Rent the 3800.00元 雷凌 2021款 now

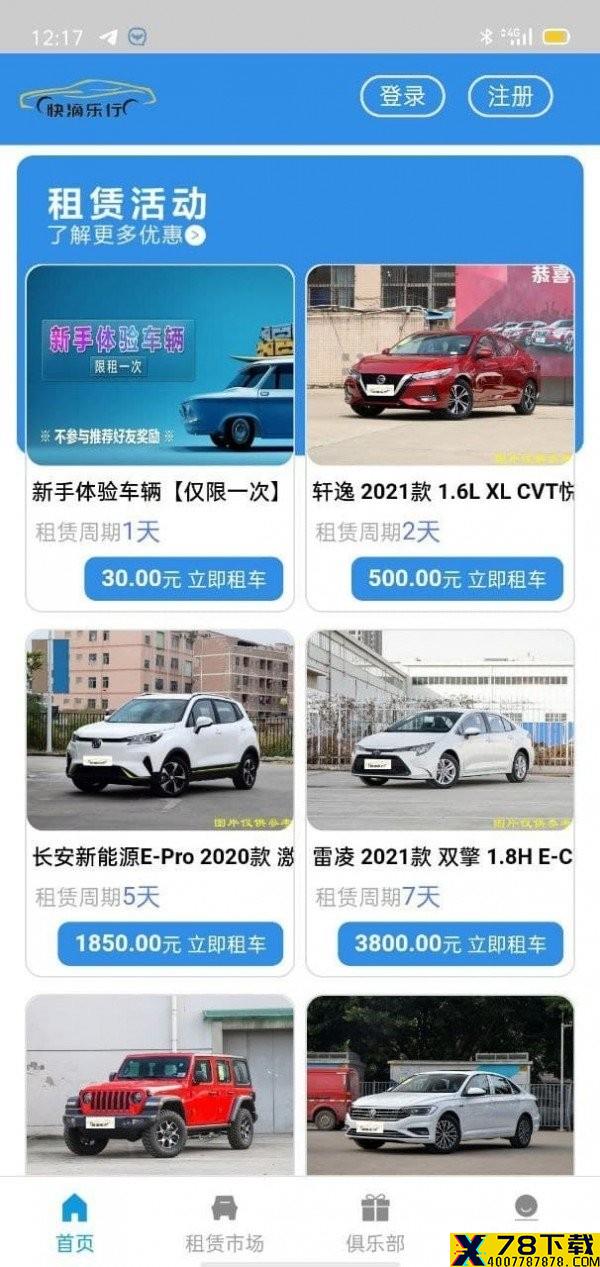coord(450,944)
